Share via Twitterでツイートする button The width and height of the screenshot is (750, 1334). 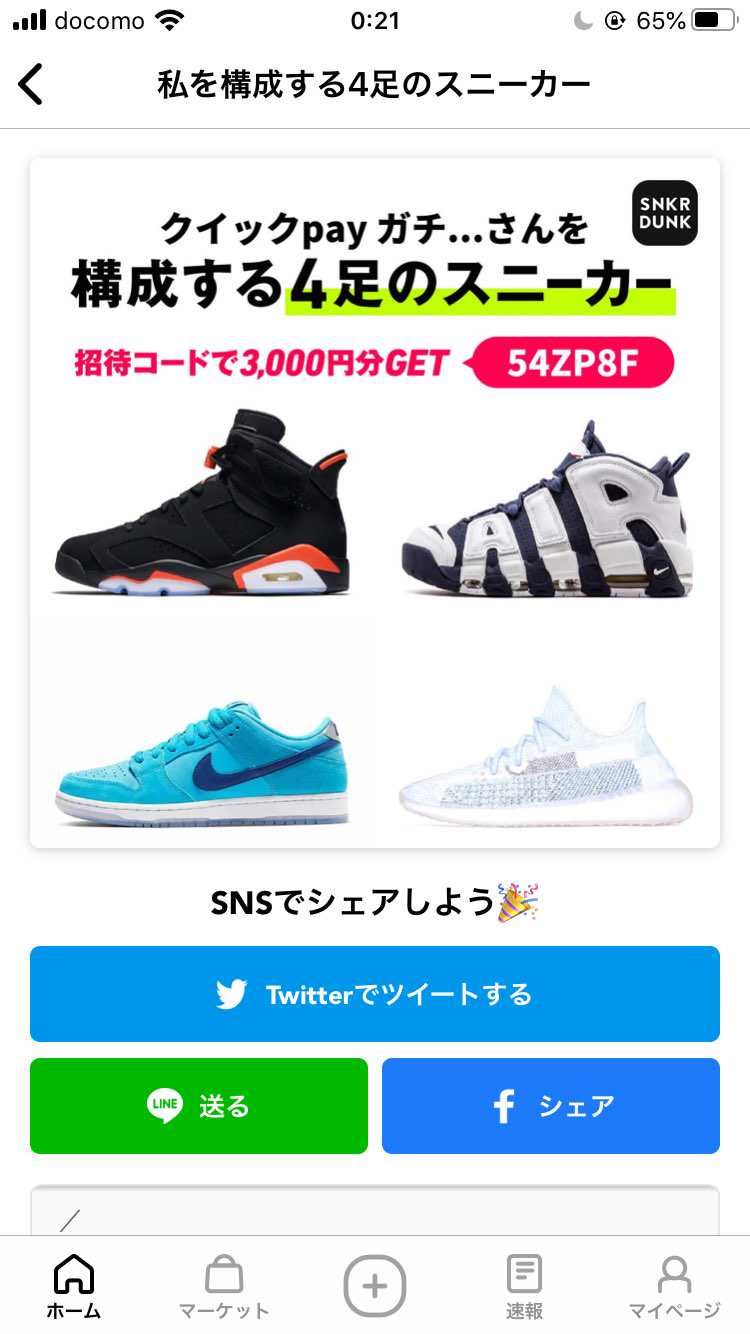coord(374,993)
